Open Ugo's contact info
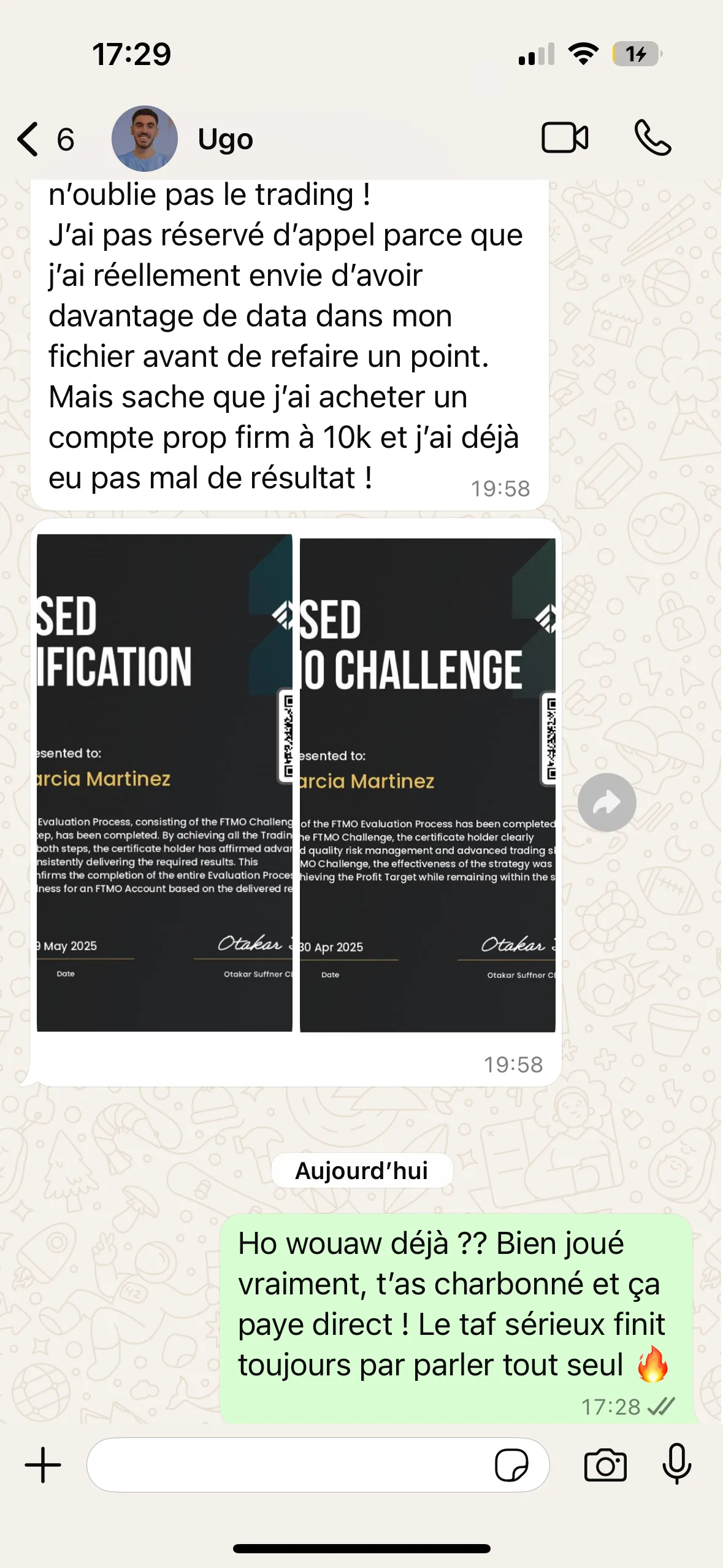Viewport: 723px width, 1568px height. [224, 139]
